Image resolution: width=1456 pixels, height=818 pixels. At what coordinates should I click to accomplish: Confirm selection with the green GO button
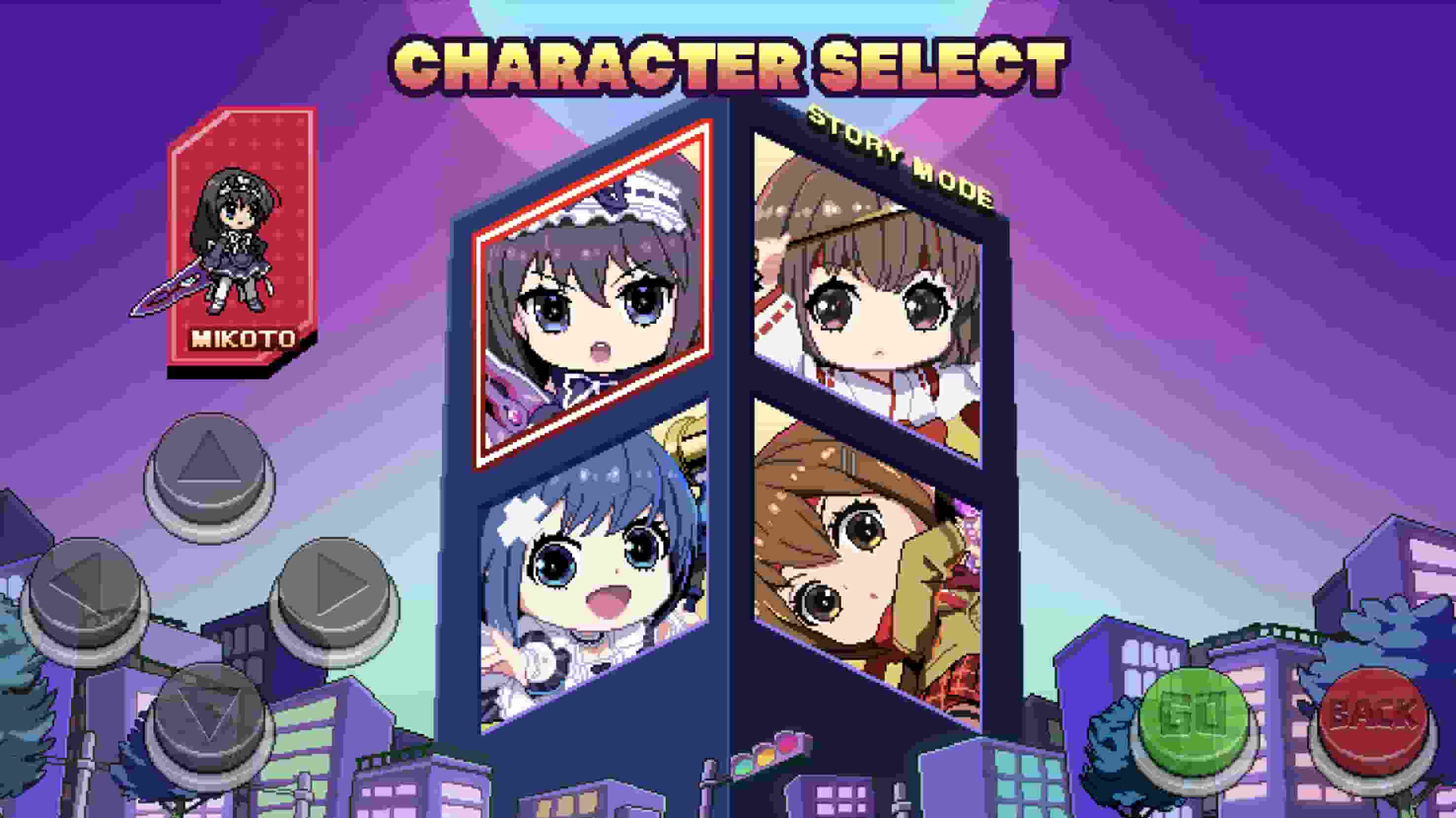1193,719
